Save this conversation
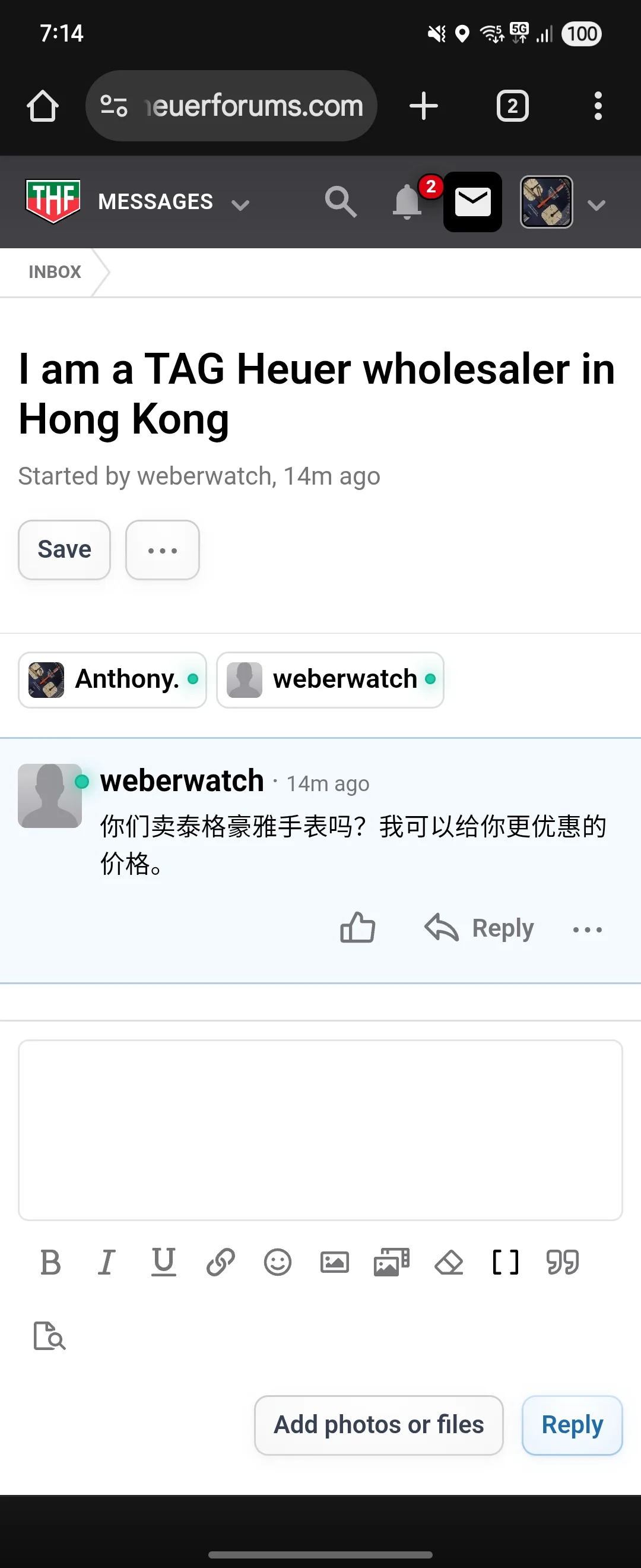Screen dimensions: 641x1568 tap(65, 549)
